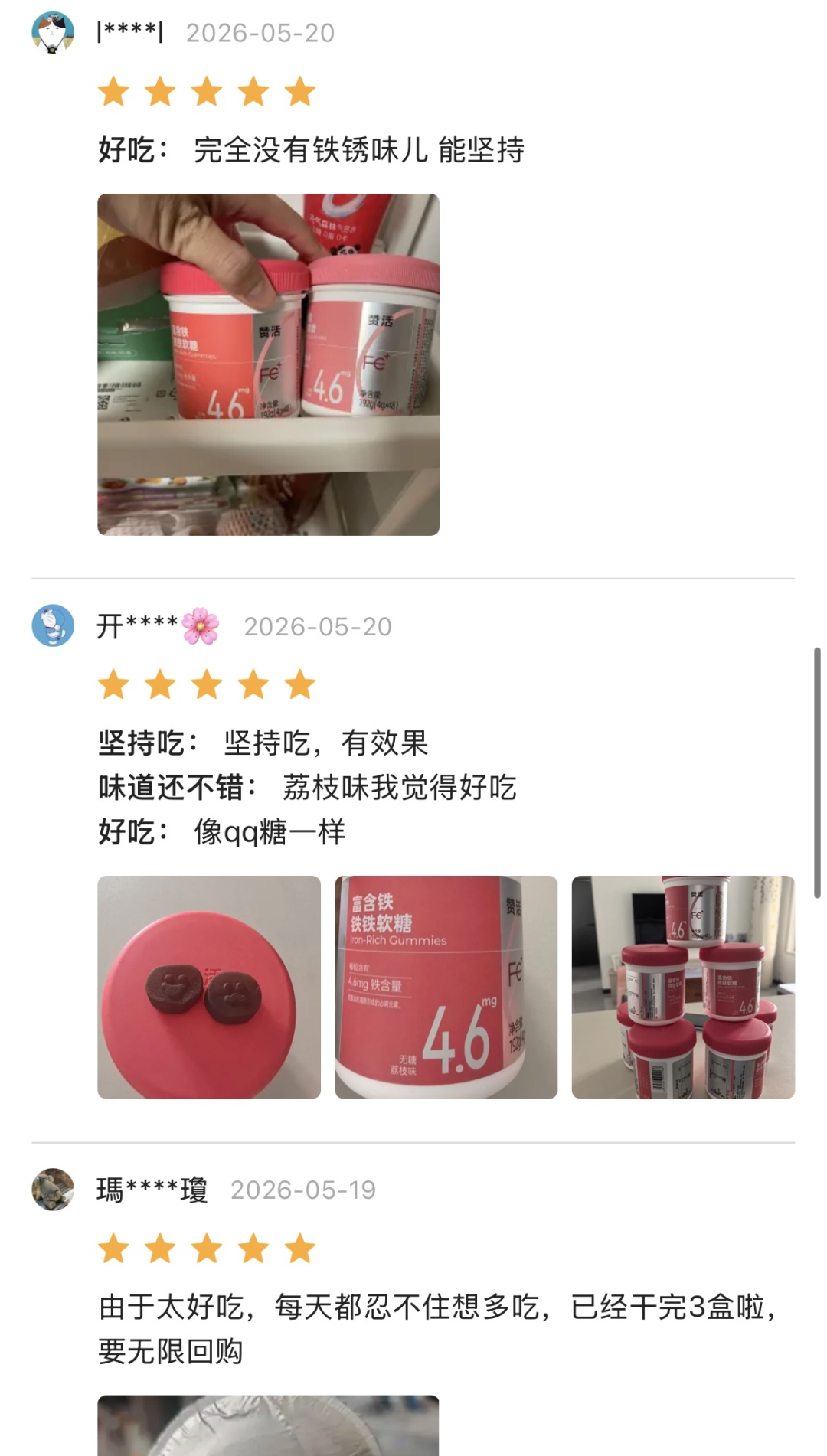The height and width of the screenshot is (1456, 827).
Task: Tap the avatar of reviewer 开****
Action: click(53, 625)
